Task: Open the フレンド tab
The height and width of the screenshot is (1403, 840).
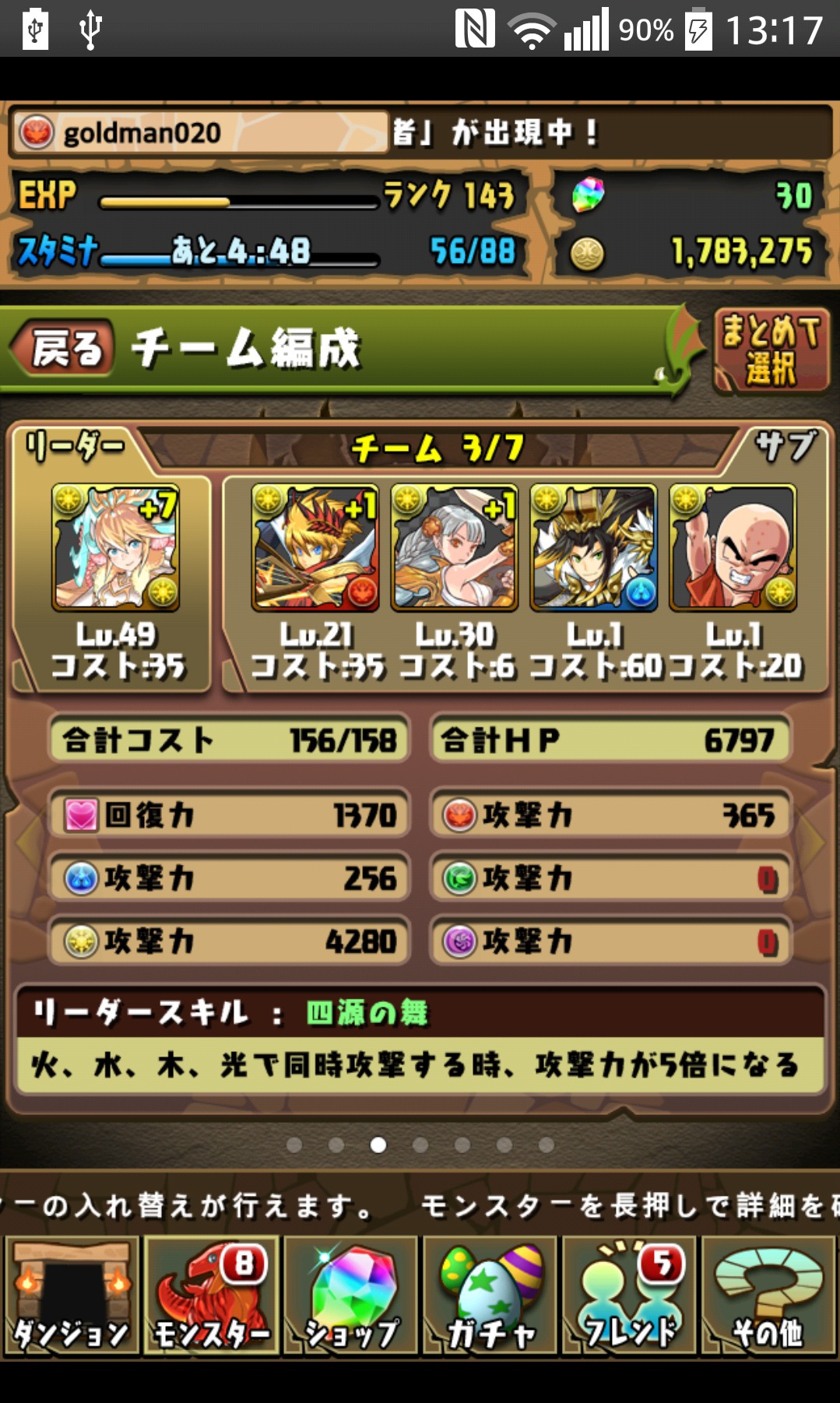Action: [630, 1296]
